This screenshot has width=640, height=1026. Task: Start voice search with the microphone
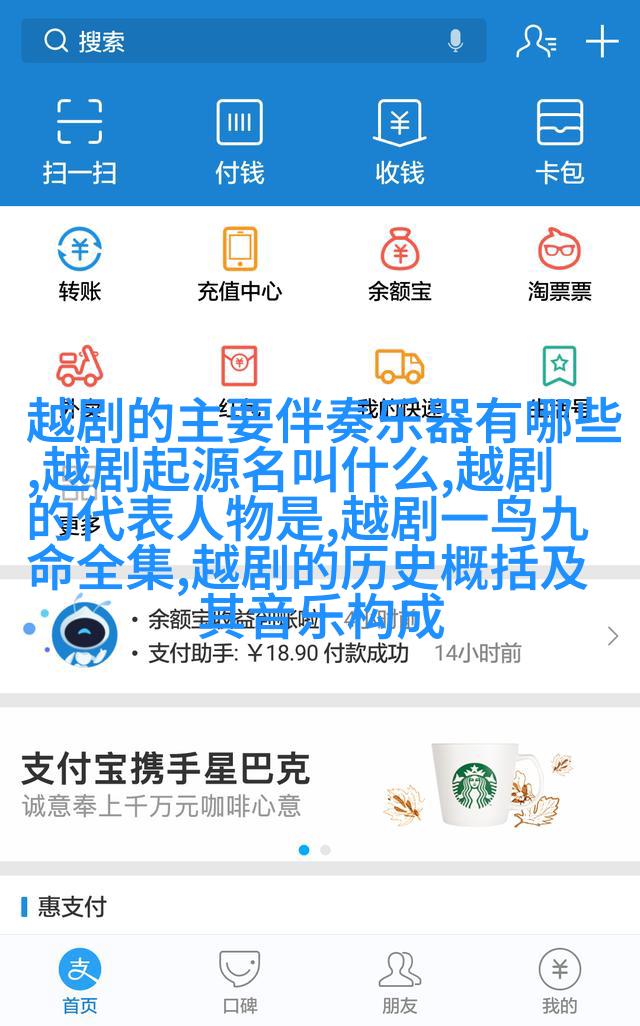[455, 41]
